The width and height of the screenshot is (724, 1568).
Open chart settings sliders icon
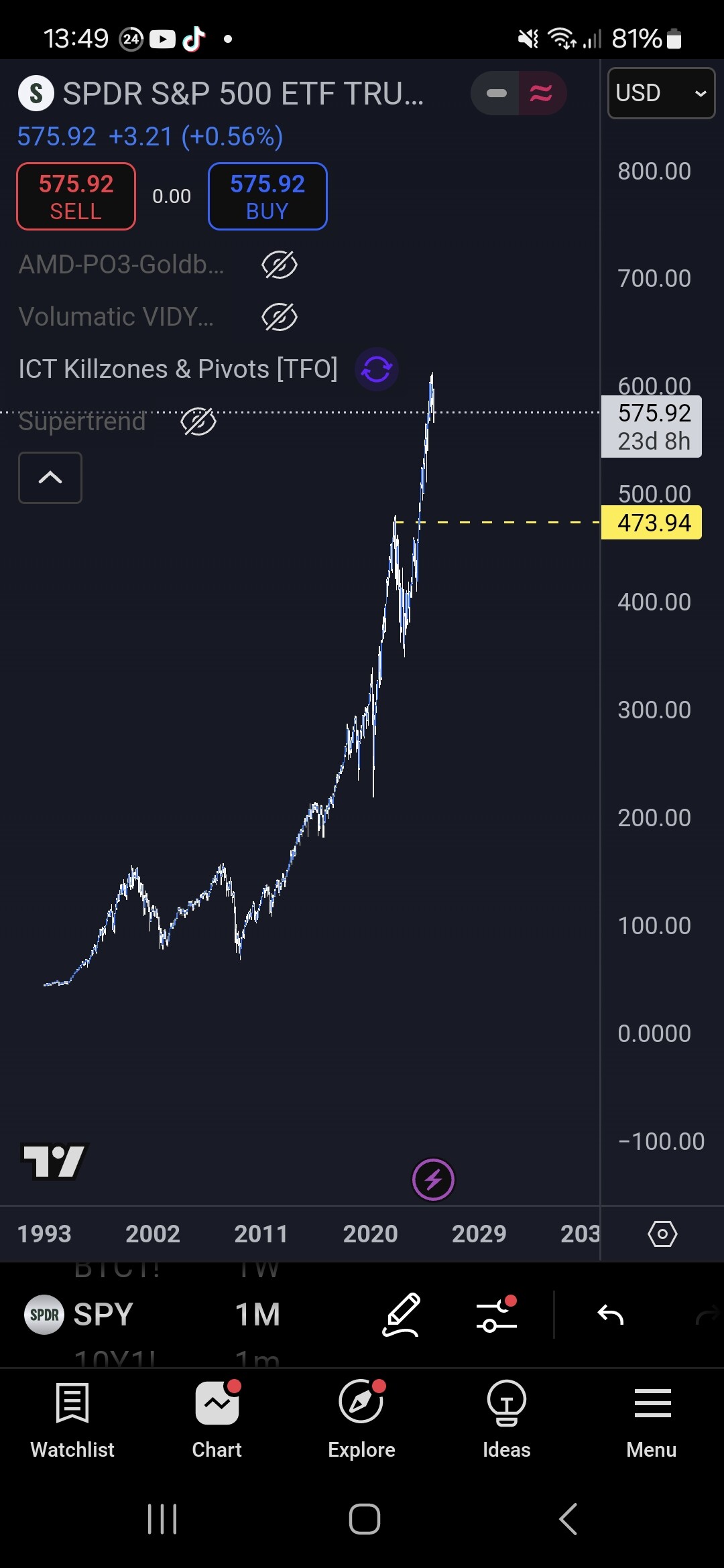click(x=496, y=1314)
